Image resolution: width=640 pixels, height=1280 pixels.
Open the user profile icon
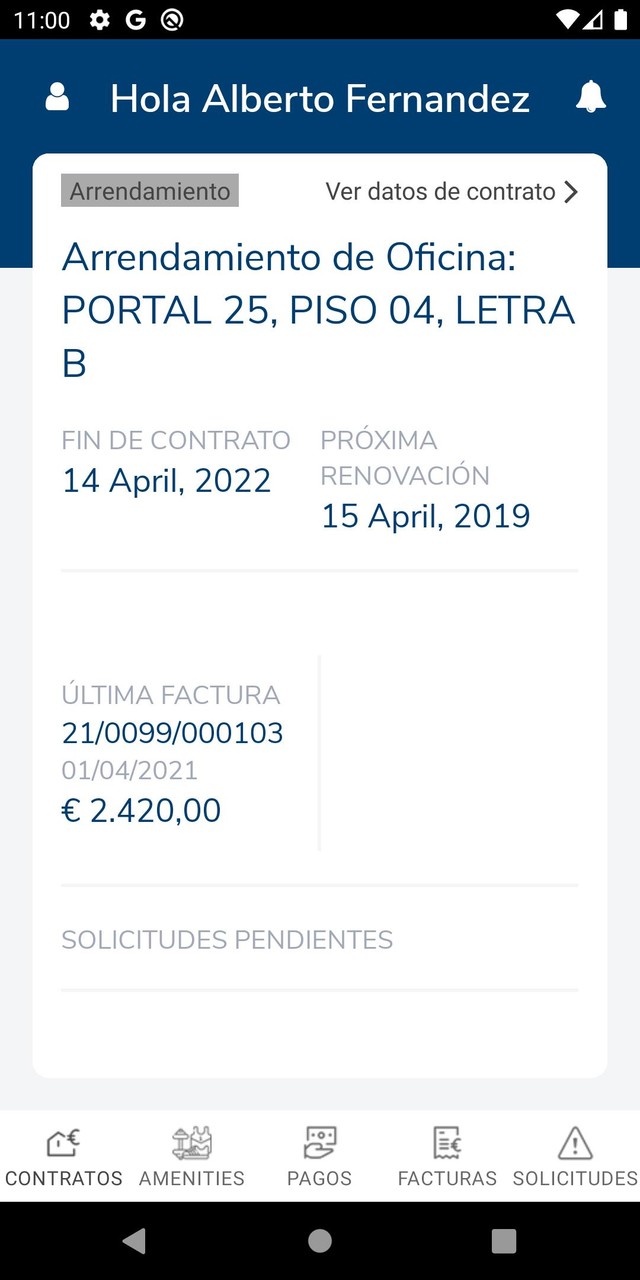[58, 98]
